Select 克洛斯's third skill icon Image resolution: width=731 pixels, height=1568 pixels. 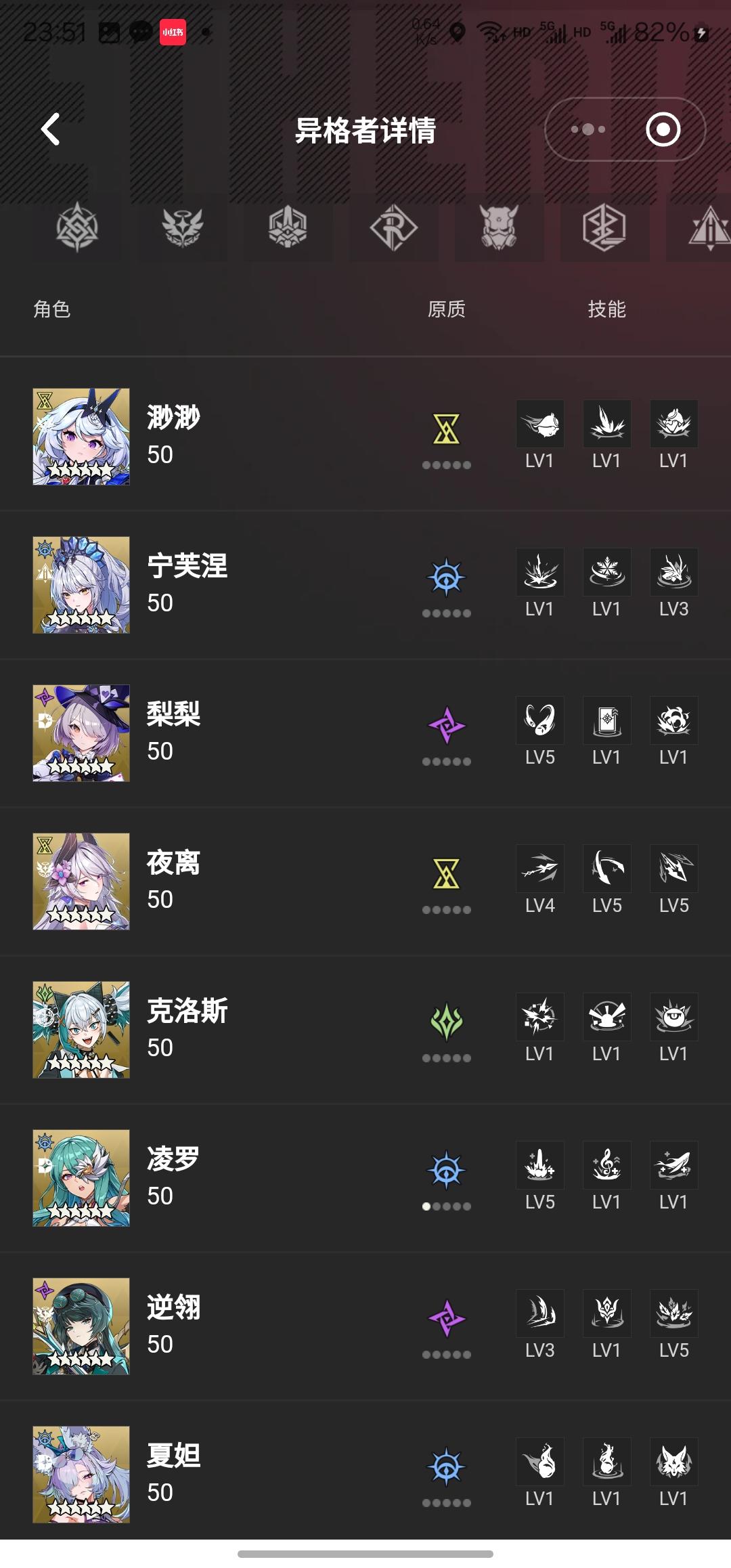pos(674,1020)
